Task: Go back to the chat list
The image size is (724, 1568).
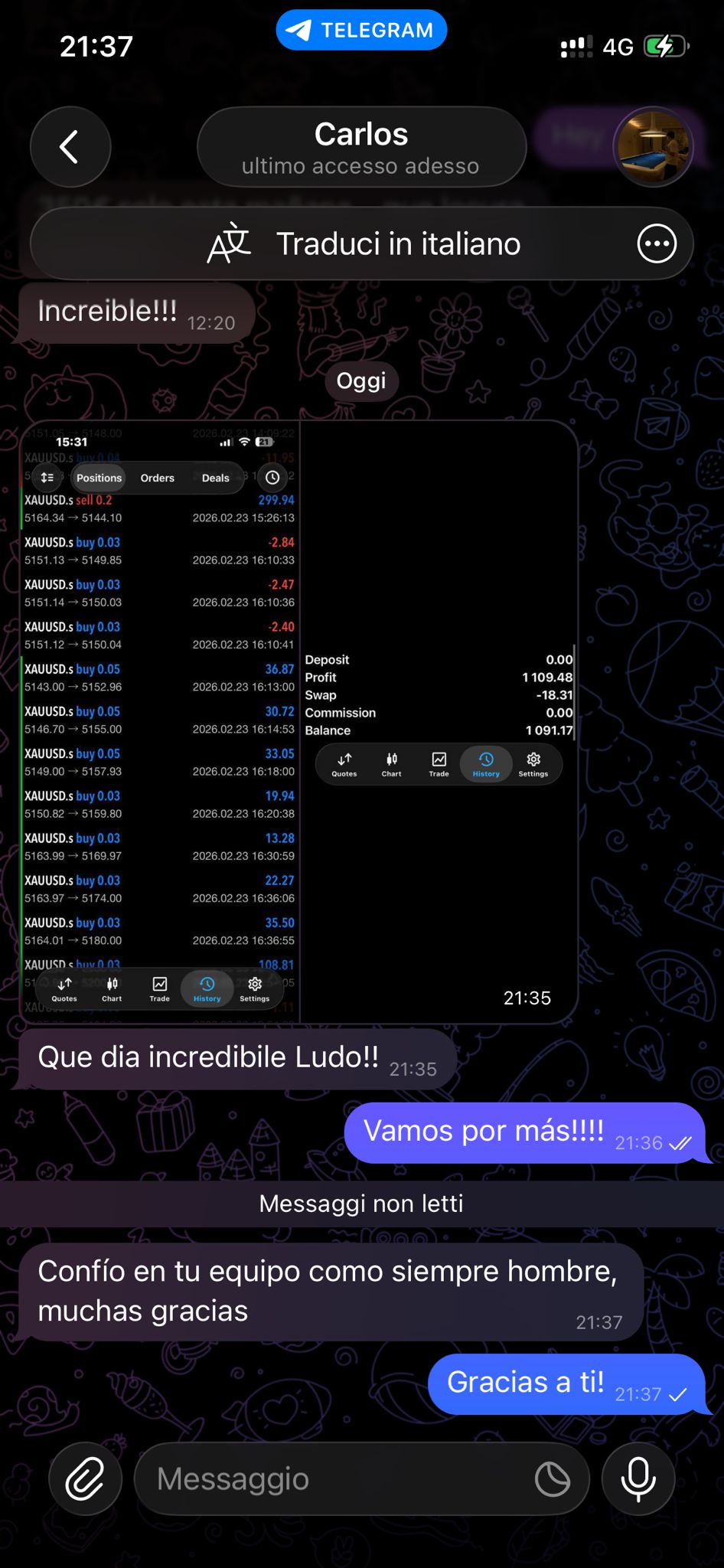Action: pos(70,146)
